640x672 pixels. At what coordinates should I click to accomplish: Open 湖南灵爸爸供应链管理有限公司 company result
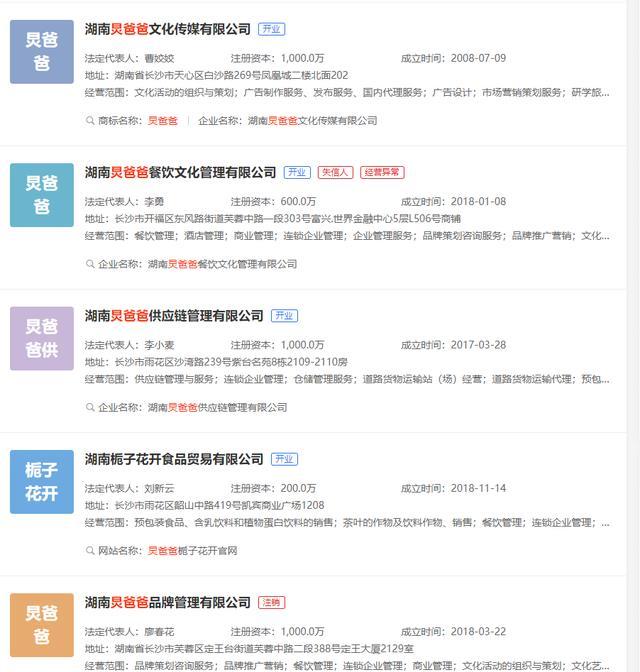point(174,316)
